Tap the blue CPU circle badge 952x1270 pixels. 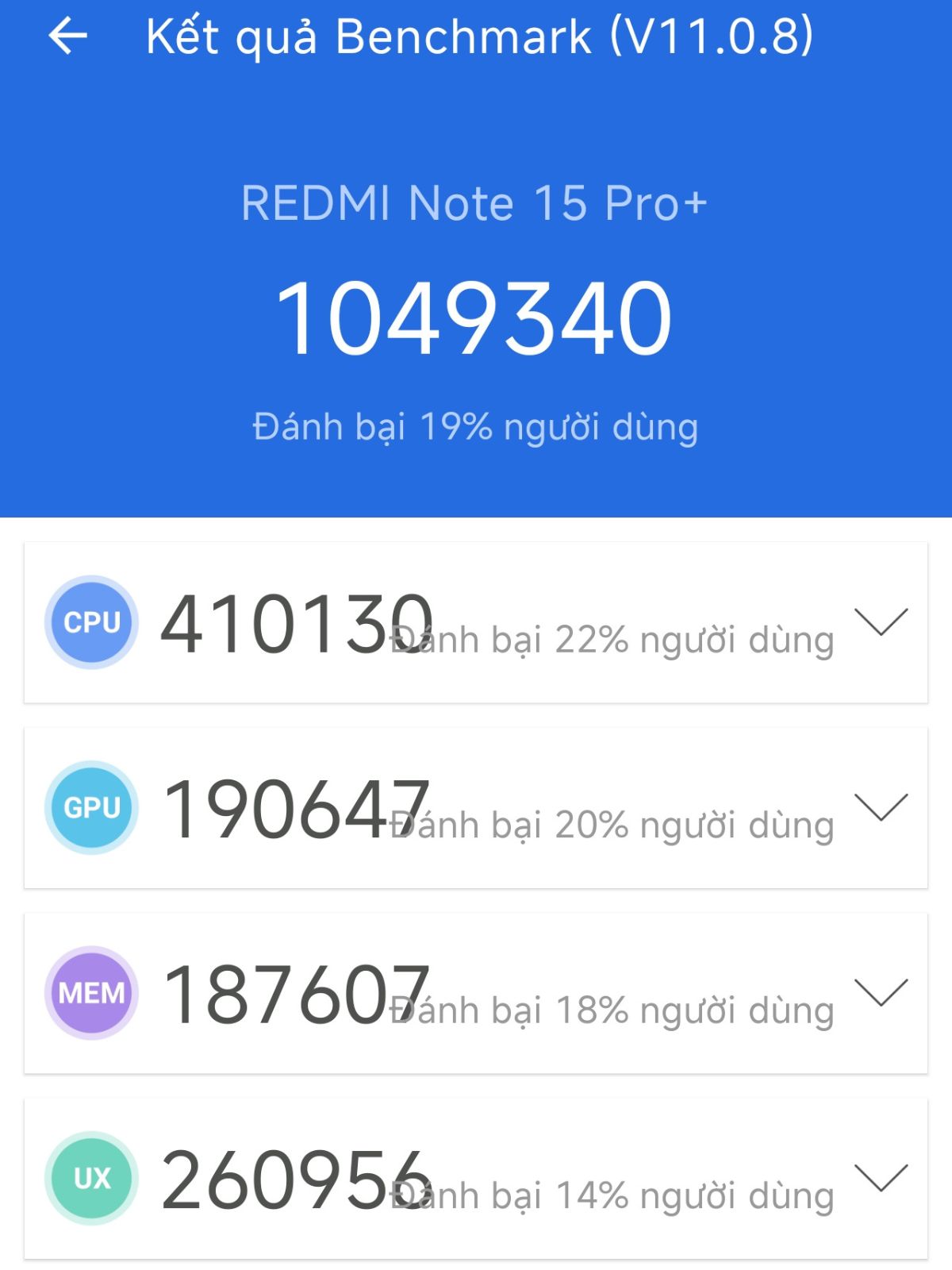point(90,623)
